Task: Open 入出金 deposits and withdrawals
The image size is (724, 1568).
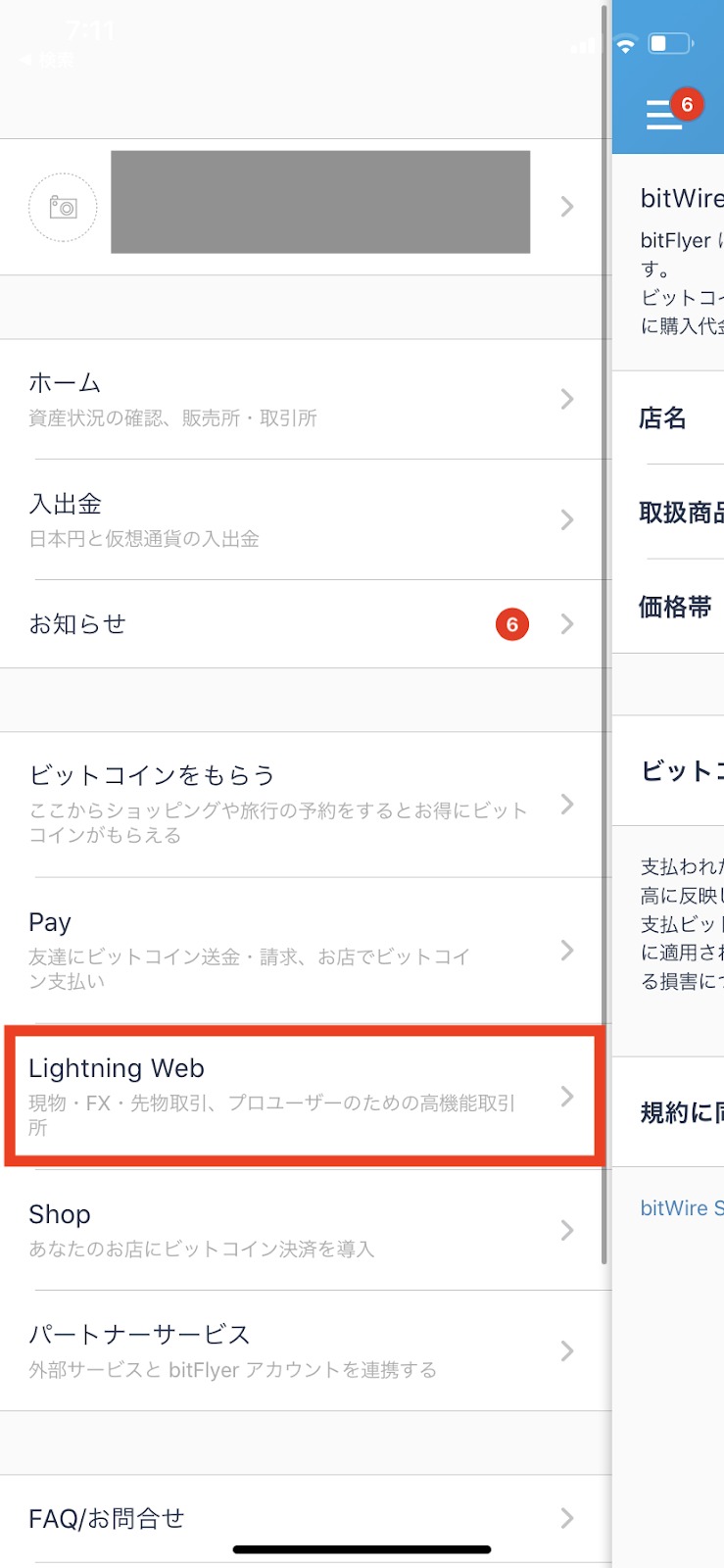Action: [304, 519]
